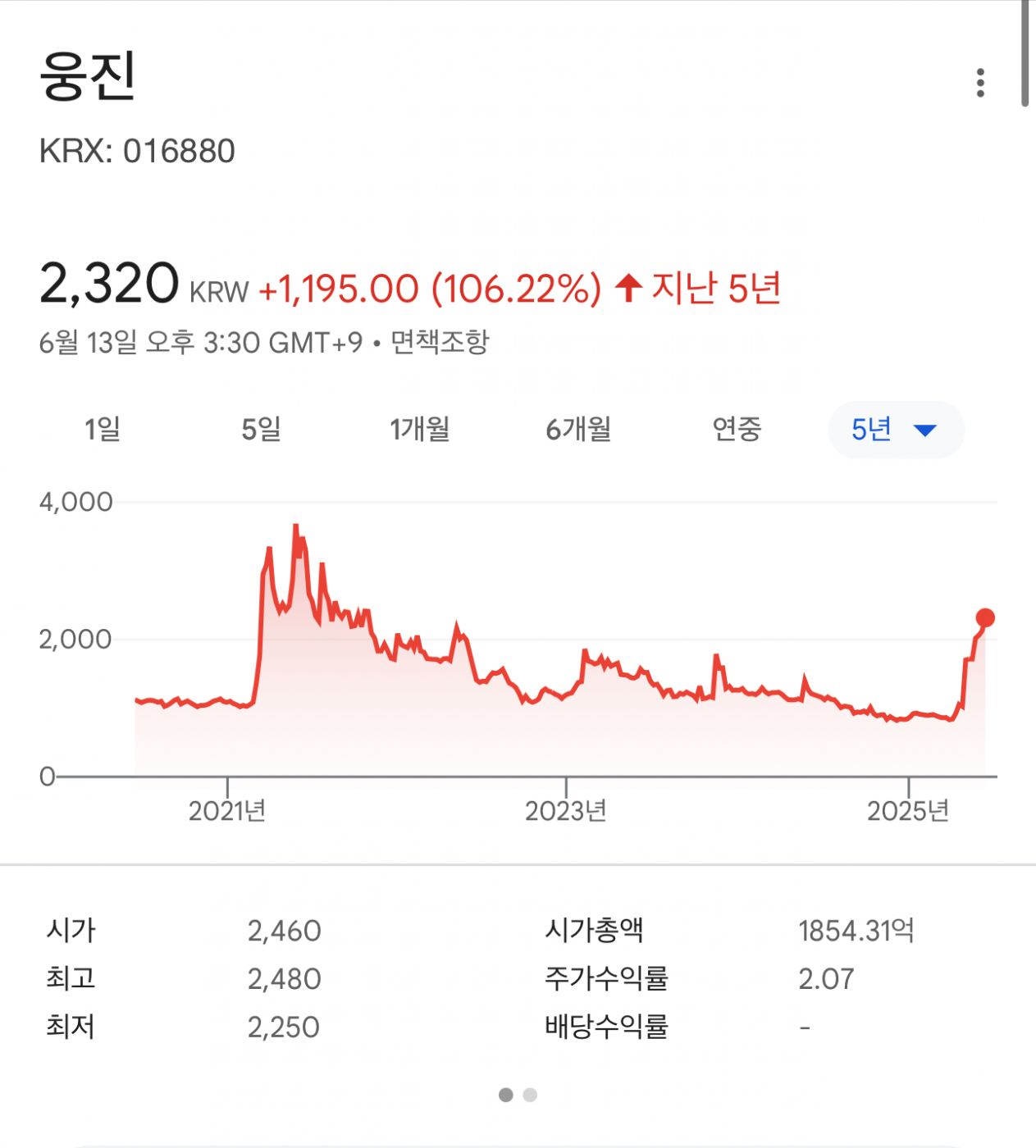1036x1148 pixels.
Task: Expand the 5년 range dropdown
Action: (895, 430)
